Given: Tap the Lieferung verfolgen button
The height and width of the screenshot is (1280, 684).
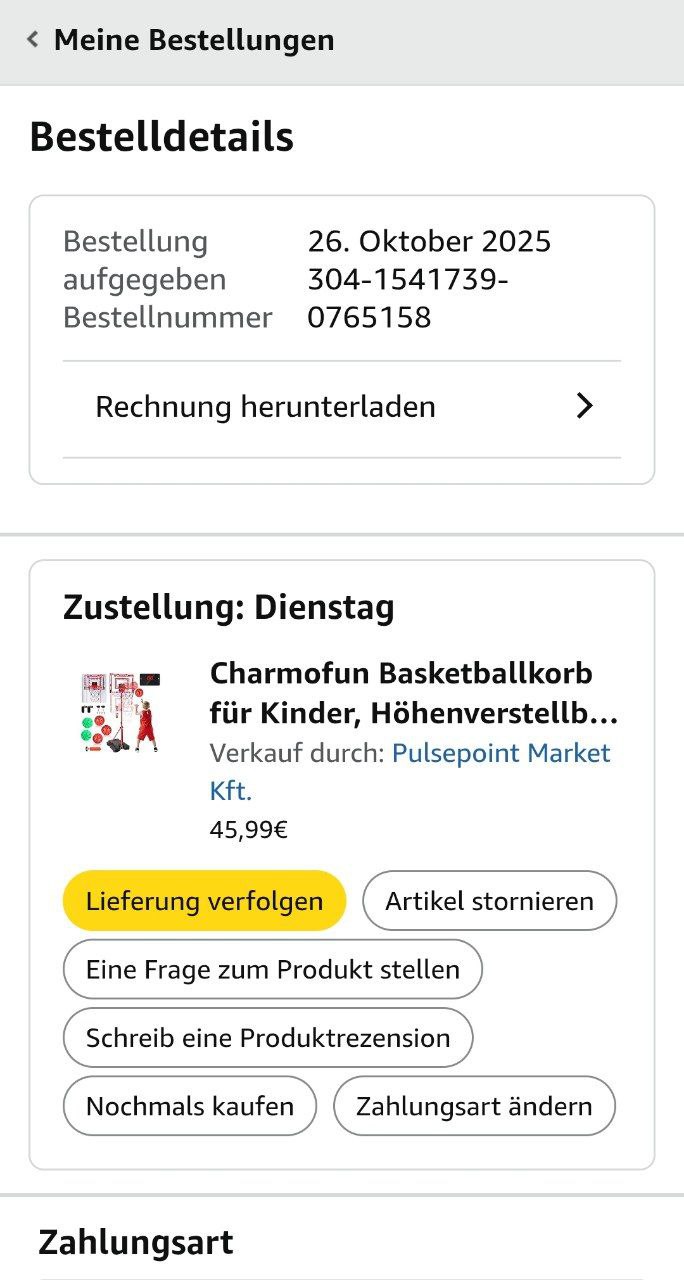Looking at the screenshot, I should 204,901.
